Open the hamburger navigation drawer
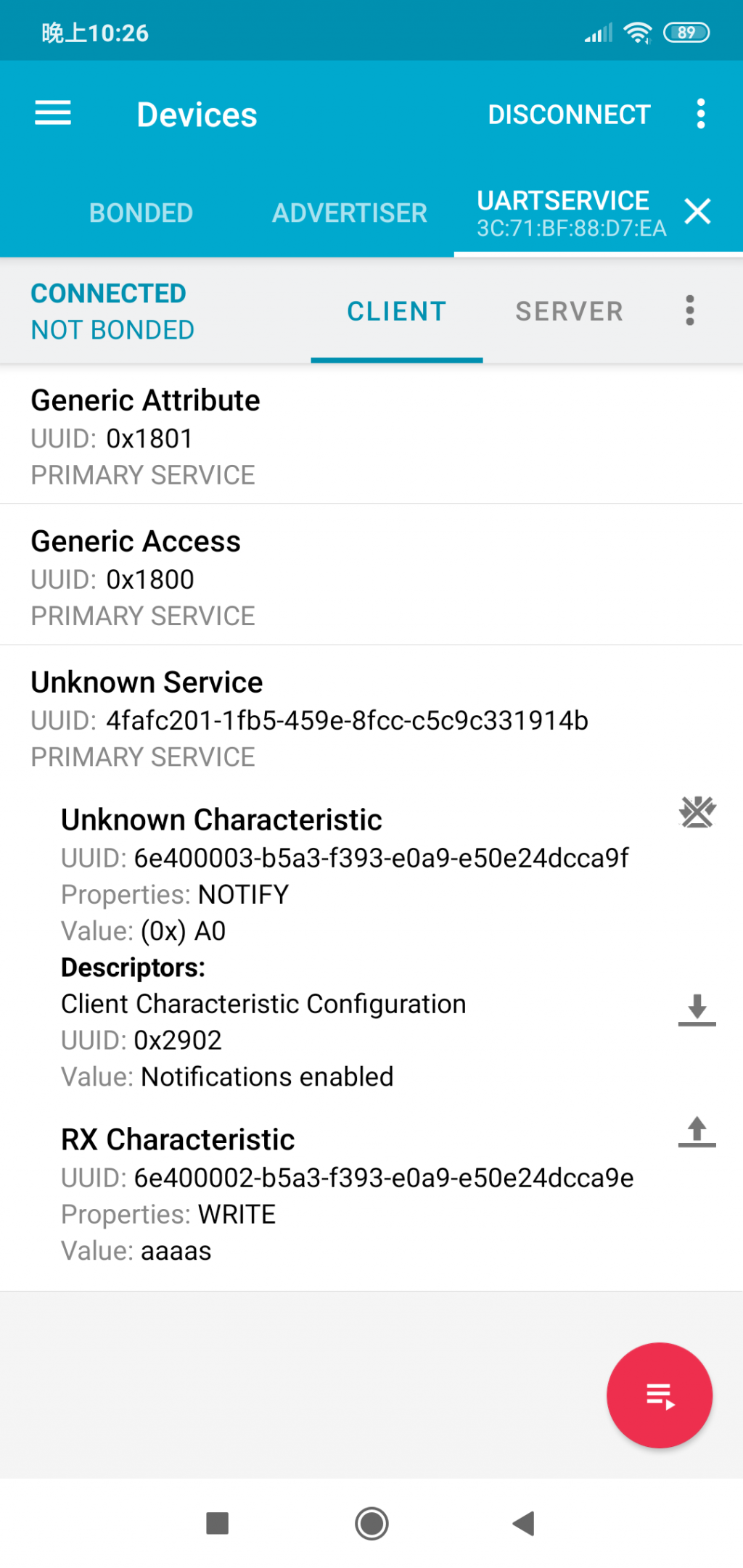This screenshot has height=1568, width=743. [53, 113]
